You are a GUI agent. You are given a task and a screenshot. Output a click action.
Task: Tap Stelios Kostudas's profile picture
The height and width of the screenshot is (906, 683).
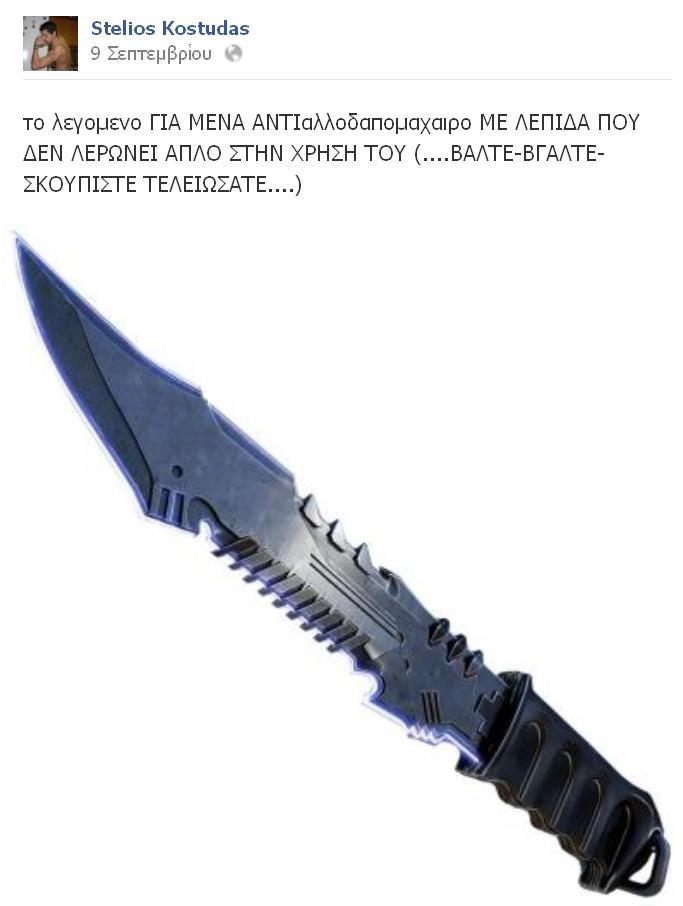[50, 44]
